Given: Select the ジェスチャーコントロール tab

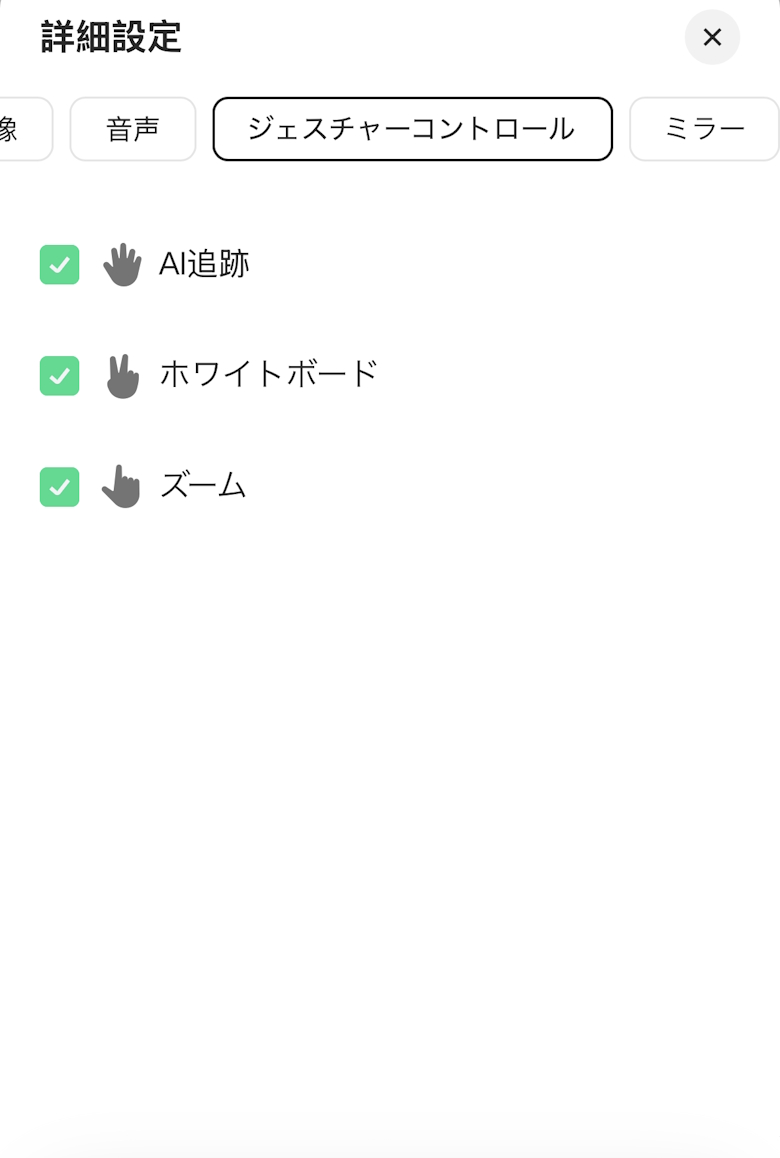Looking at the screenshot, I should [x=412, y=129].
